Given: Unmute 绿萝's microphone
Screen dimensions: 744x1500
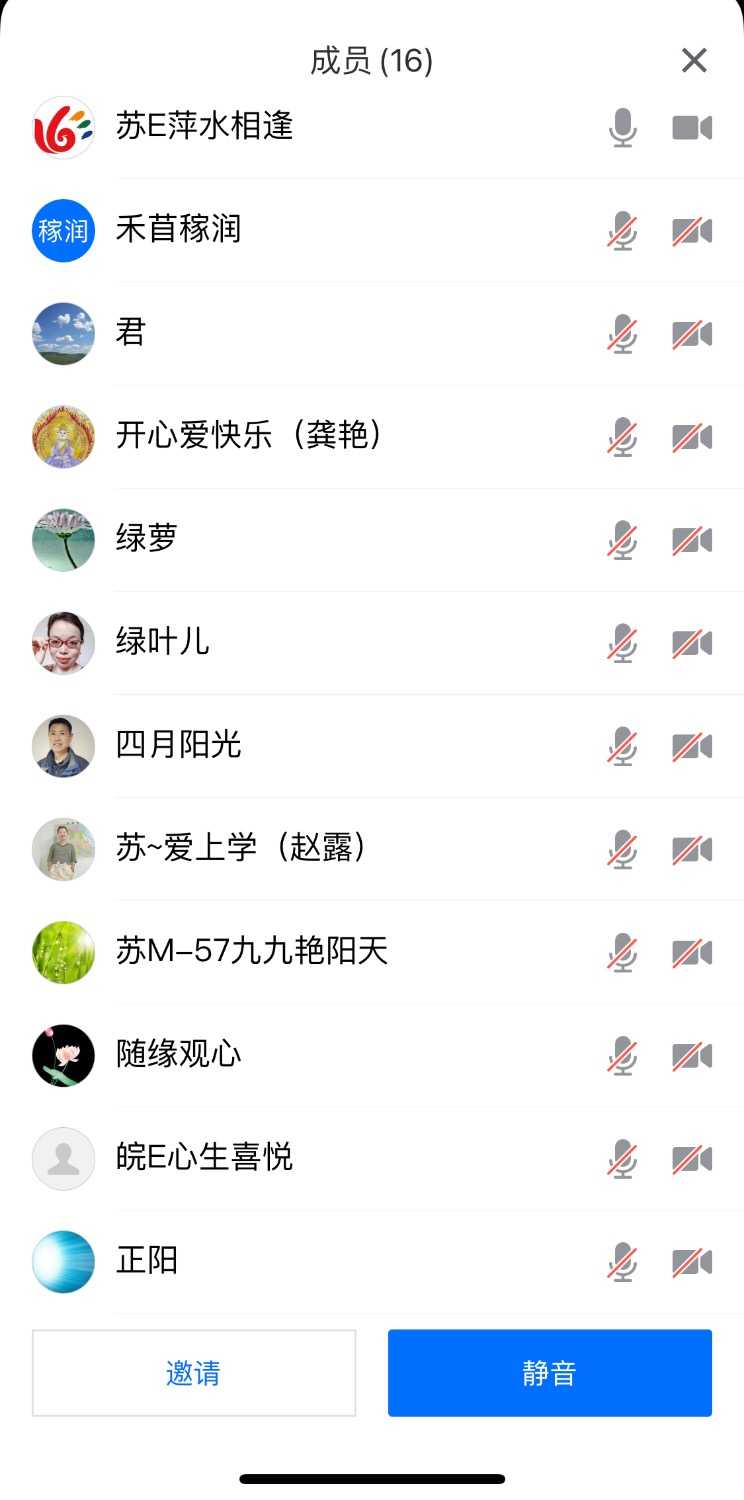Looking at the screenshot, I should (623, 540).
